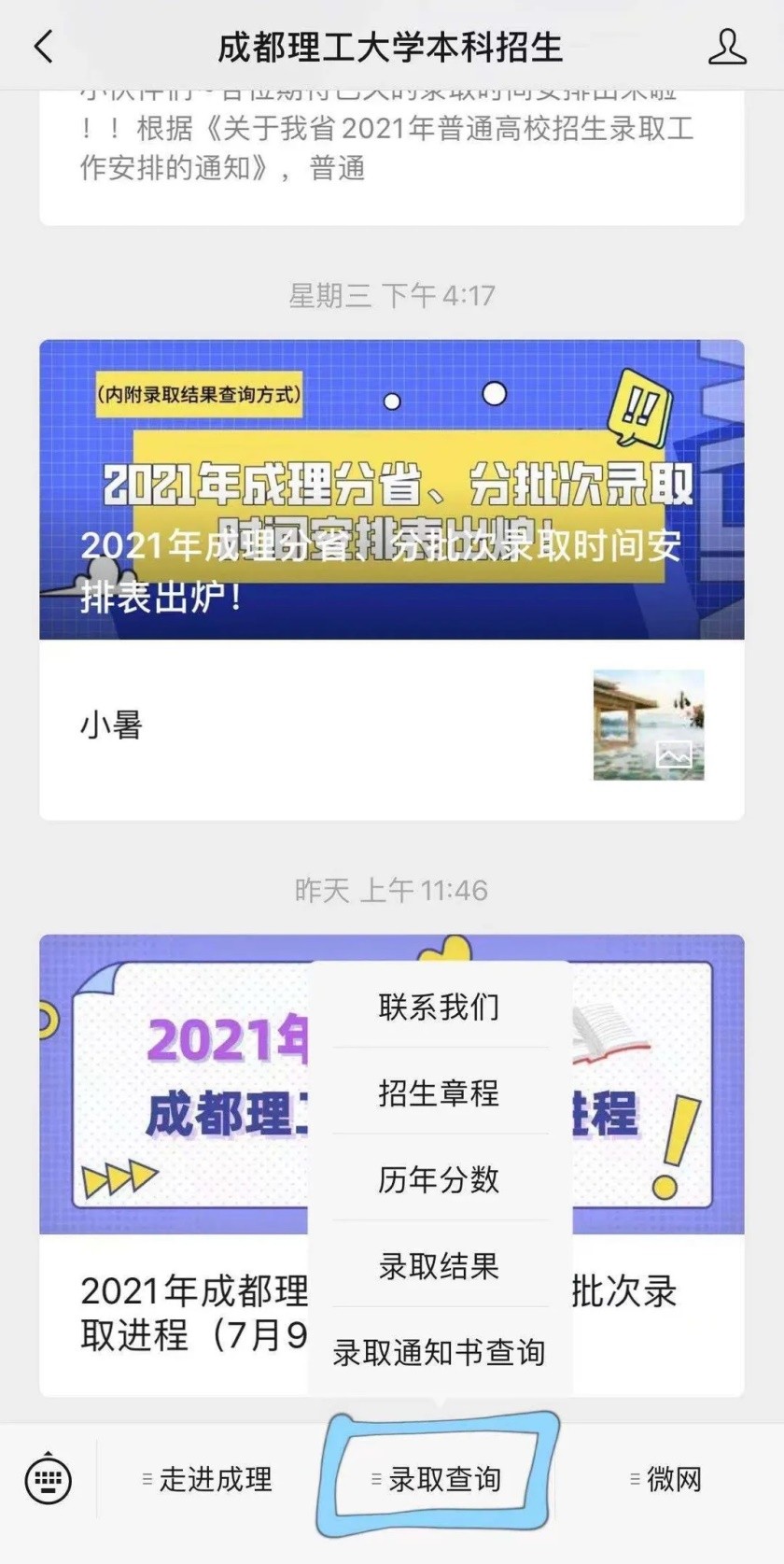Select 招生章程 from the popup menu
Viewport: 784px width, 1564px height.
(x=440, y=1092)
